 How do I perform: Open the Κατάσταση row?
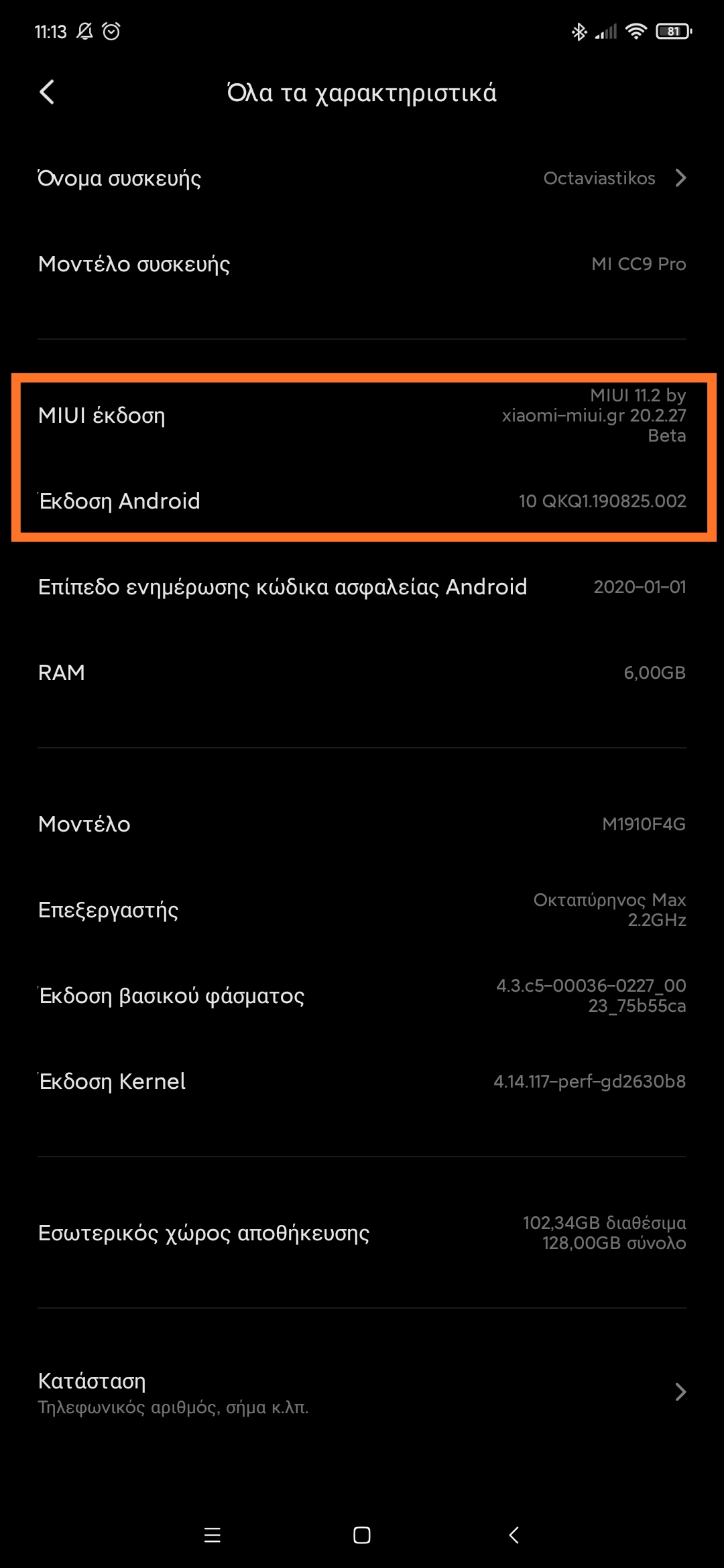(362, 1392)
